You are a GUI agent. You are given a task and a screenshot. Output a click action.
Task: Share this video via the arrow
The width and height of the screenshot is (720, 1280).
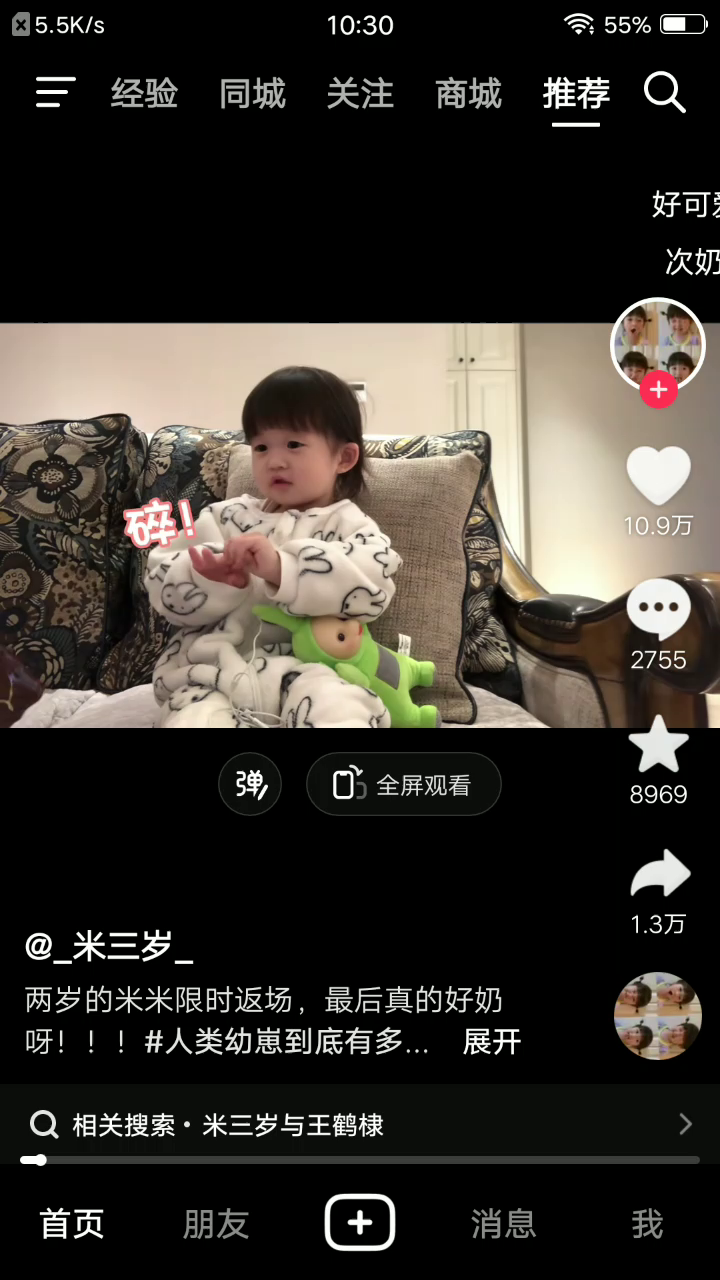click(659, 875)
